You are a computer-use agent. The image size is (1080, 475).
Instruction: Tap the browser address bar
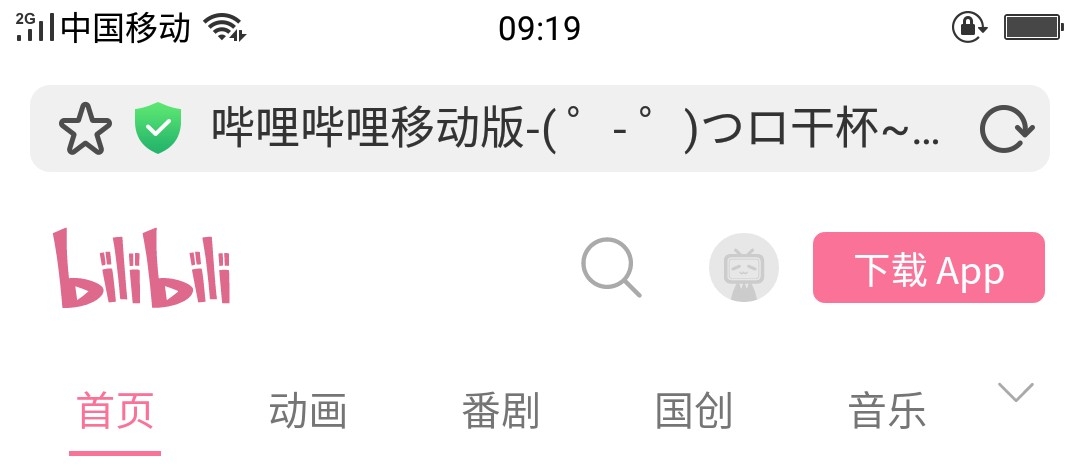575,129
